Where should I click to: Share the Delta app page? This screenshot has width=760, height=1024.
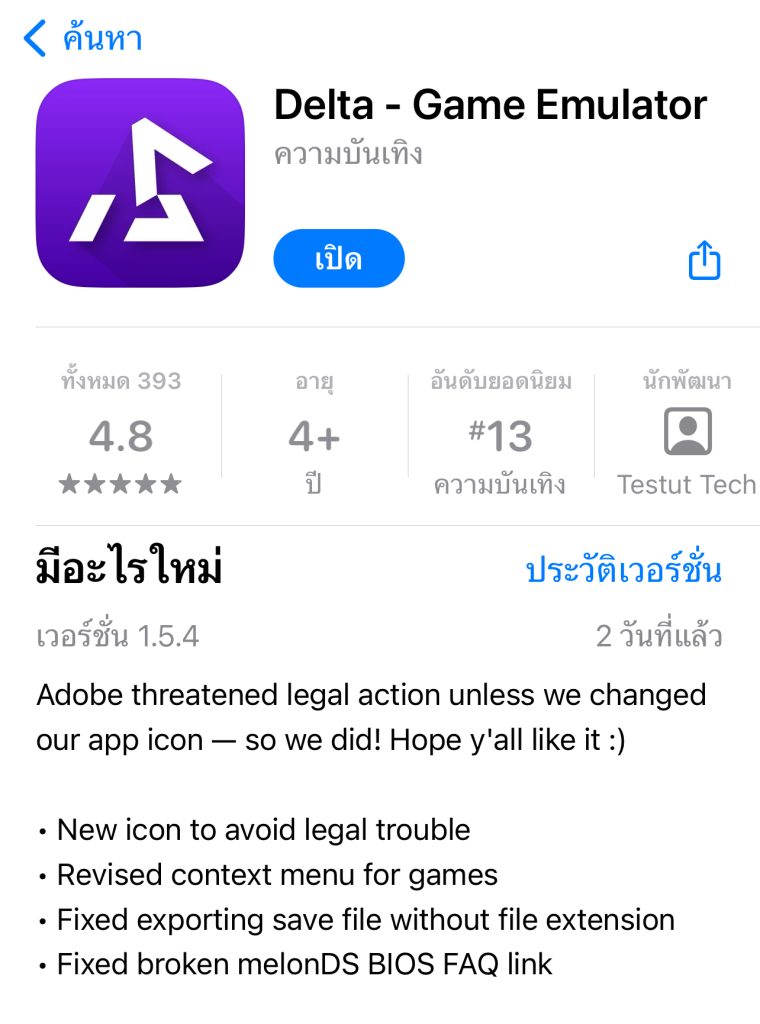coord(704,260)
